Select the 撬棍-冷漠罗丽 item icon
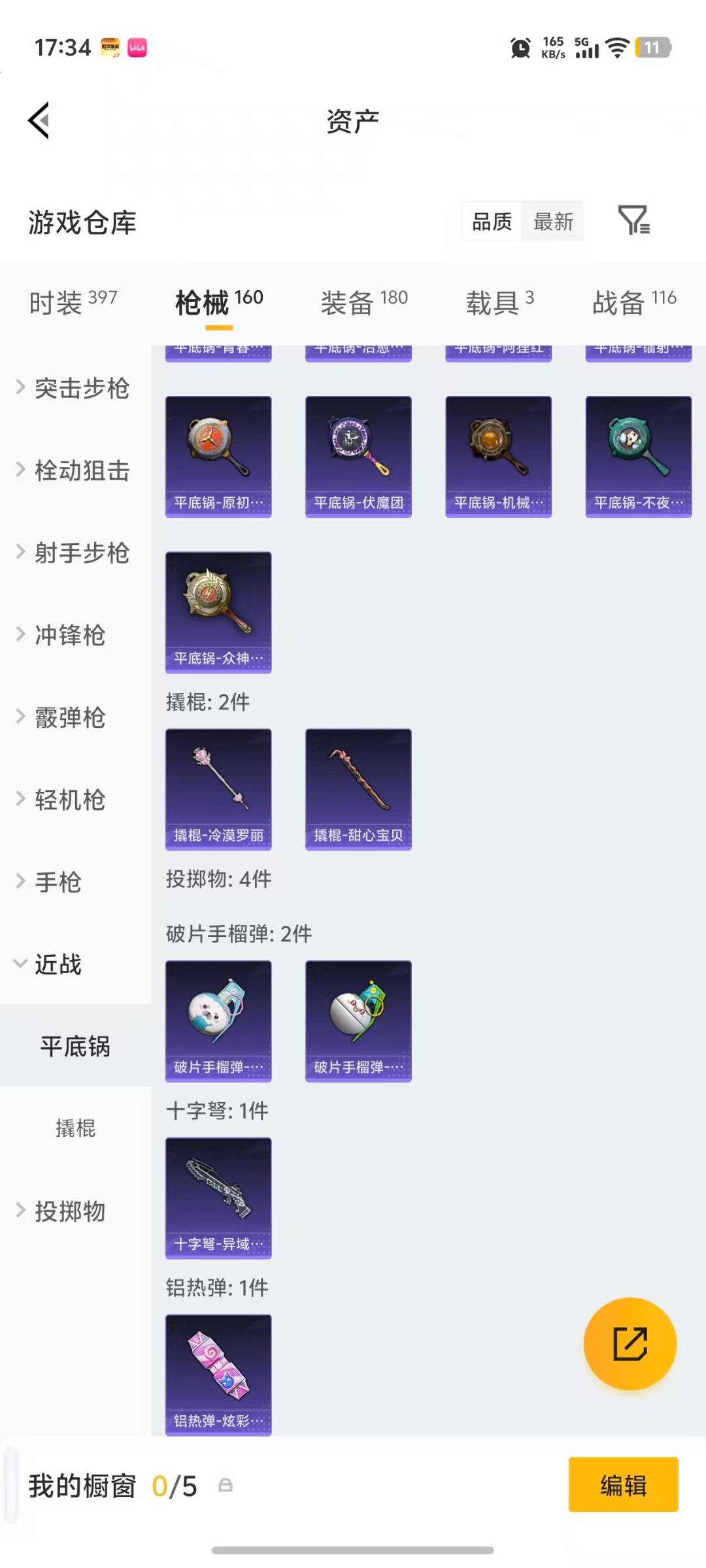The height and width of the screenshot is (1568, 706). coord(218,787)
